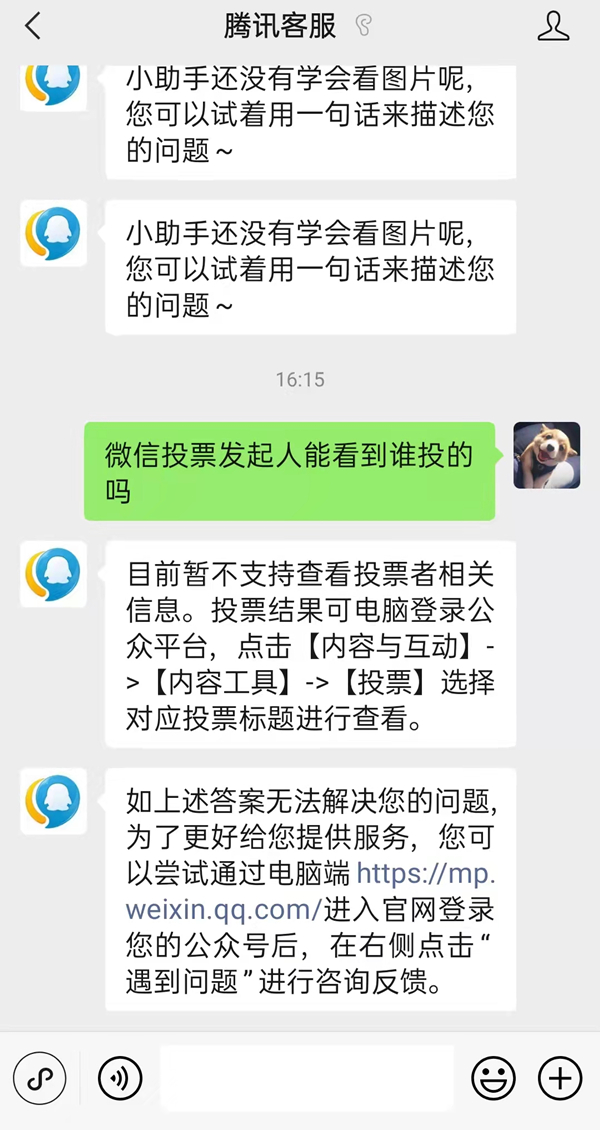Open the plus attachment menu
The height and width of the screenshot is (1130, 600).
560,1079
